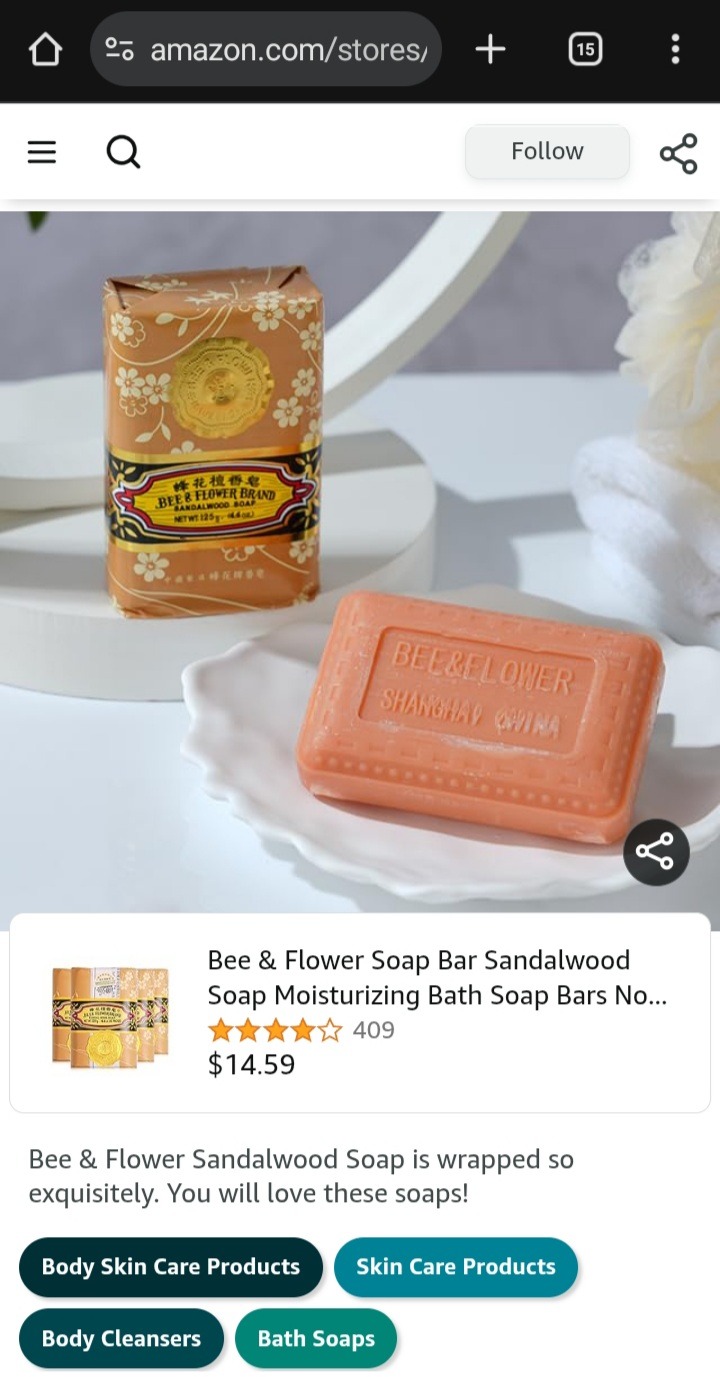
Task: Share the store page from the header
Action: (678, 153)
